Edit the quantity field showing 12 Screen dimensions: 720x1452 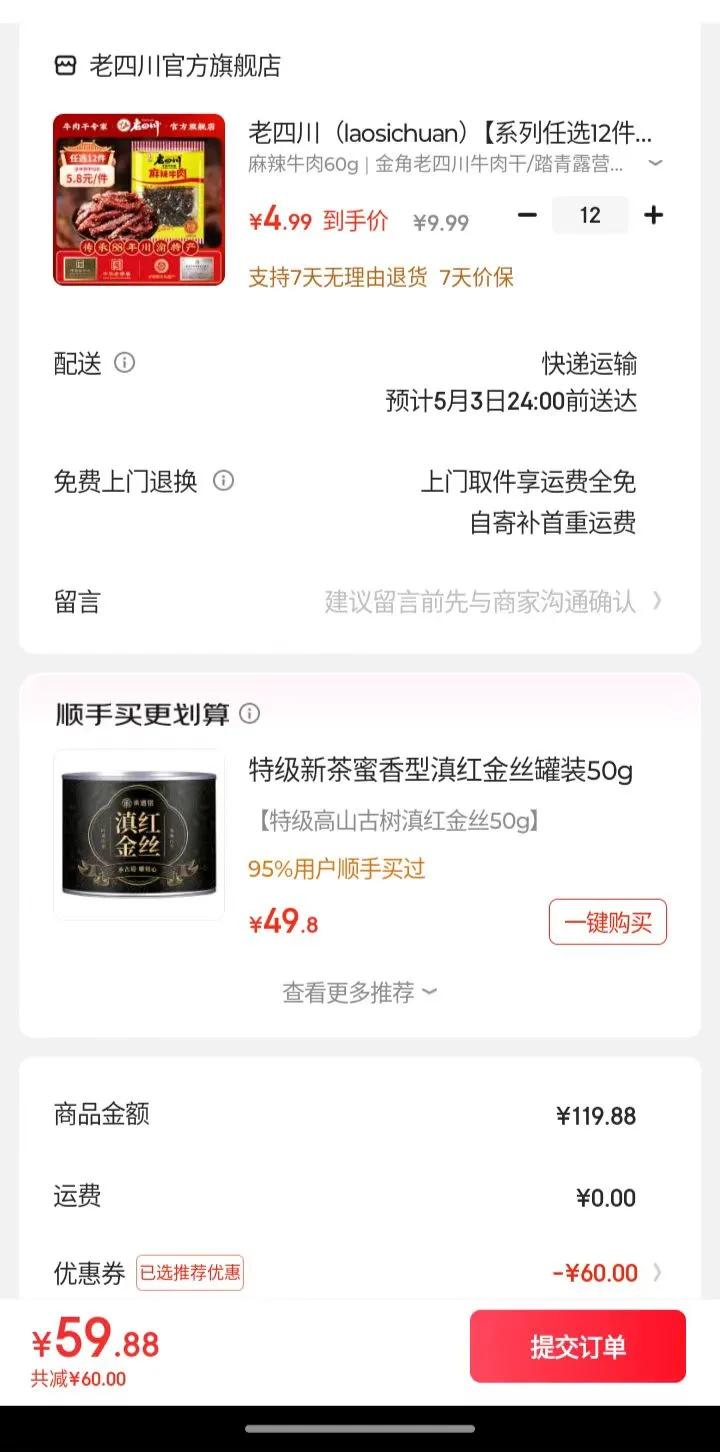click(590, 215)
